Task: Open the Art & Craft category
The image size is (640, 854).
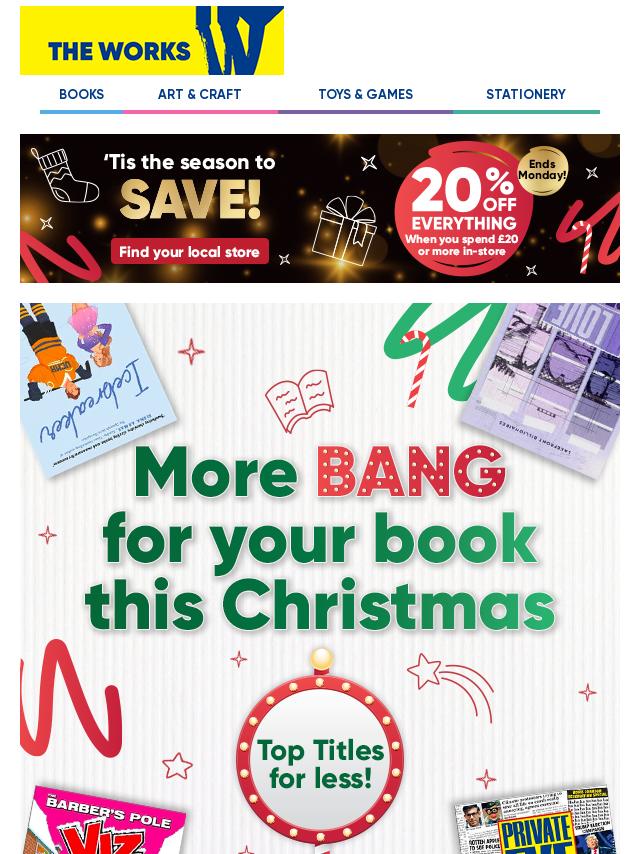Action: coord(199,95)
